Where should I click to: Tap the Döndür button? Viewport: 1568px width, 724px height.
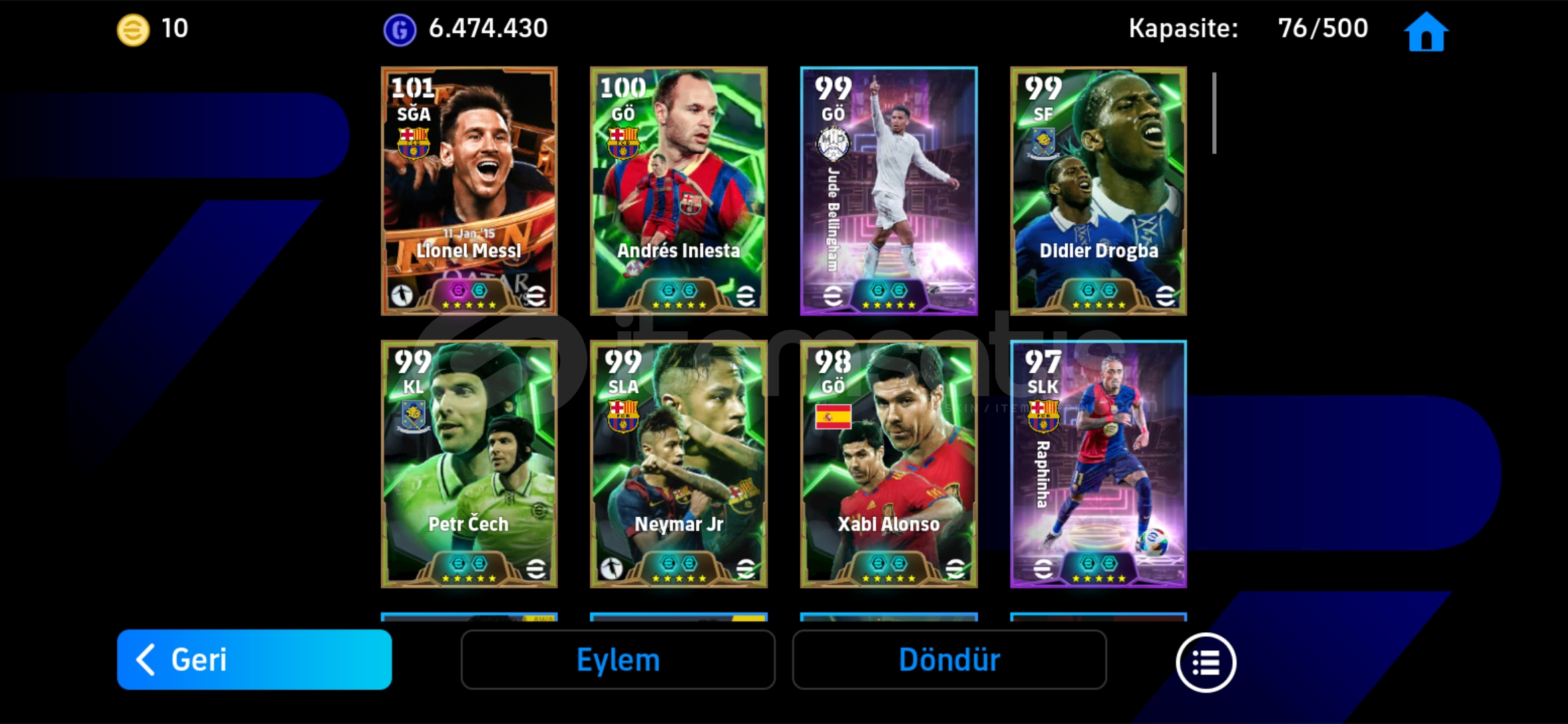coord(949,660)
